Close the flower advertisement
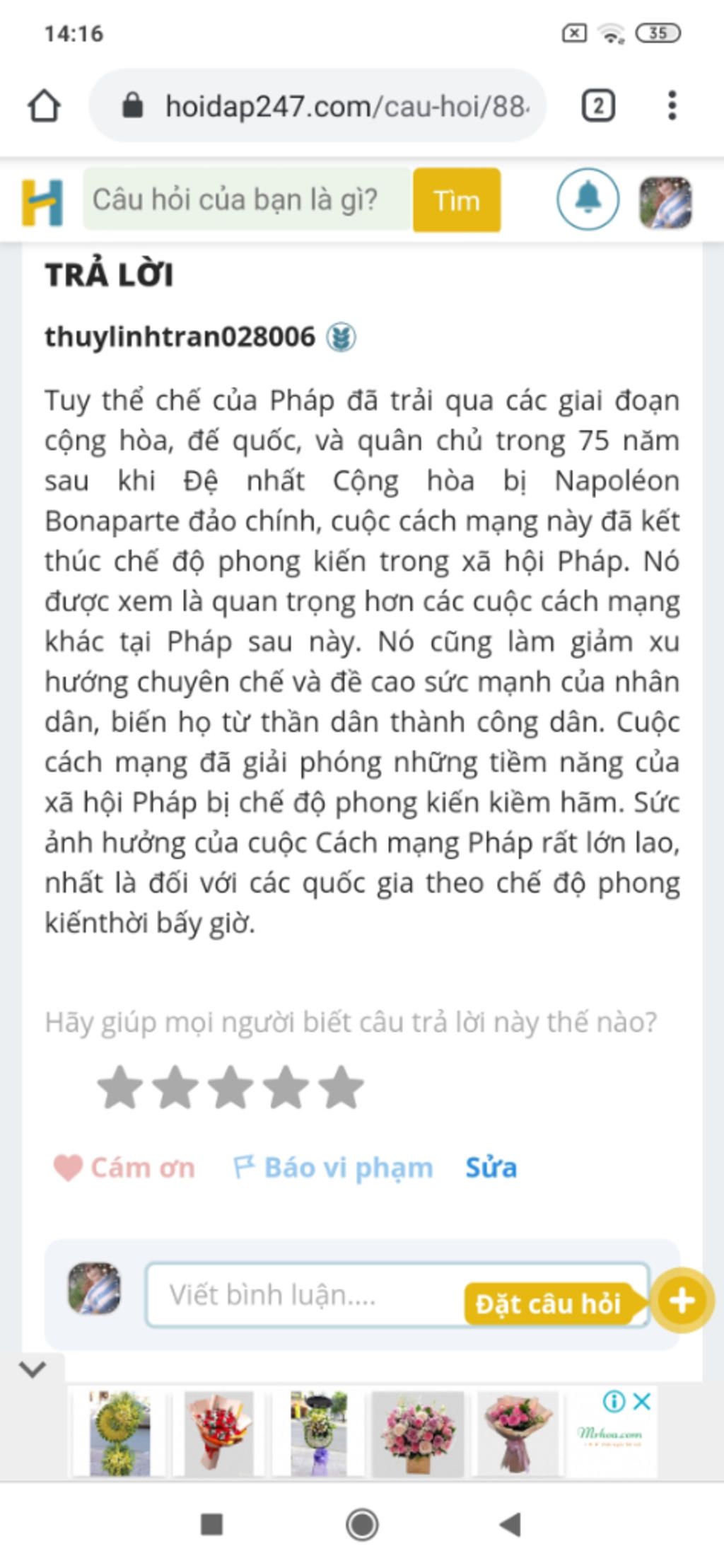 [x=642, y=1401]
